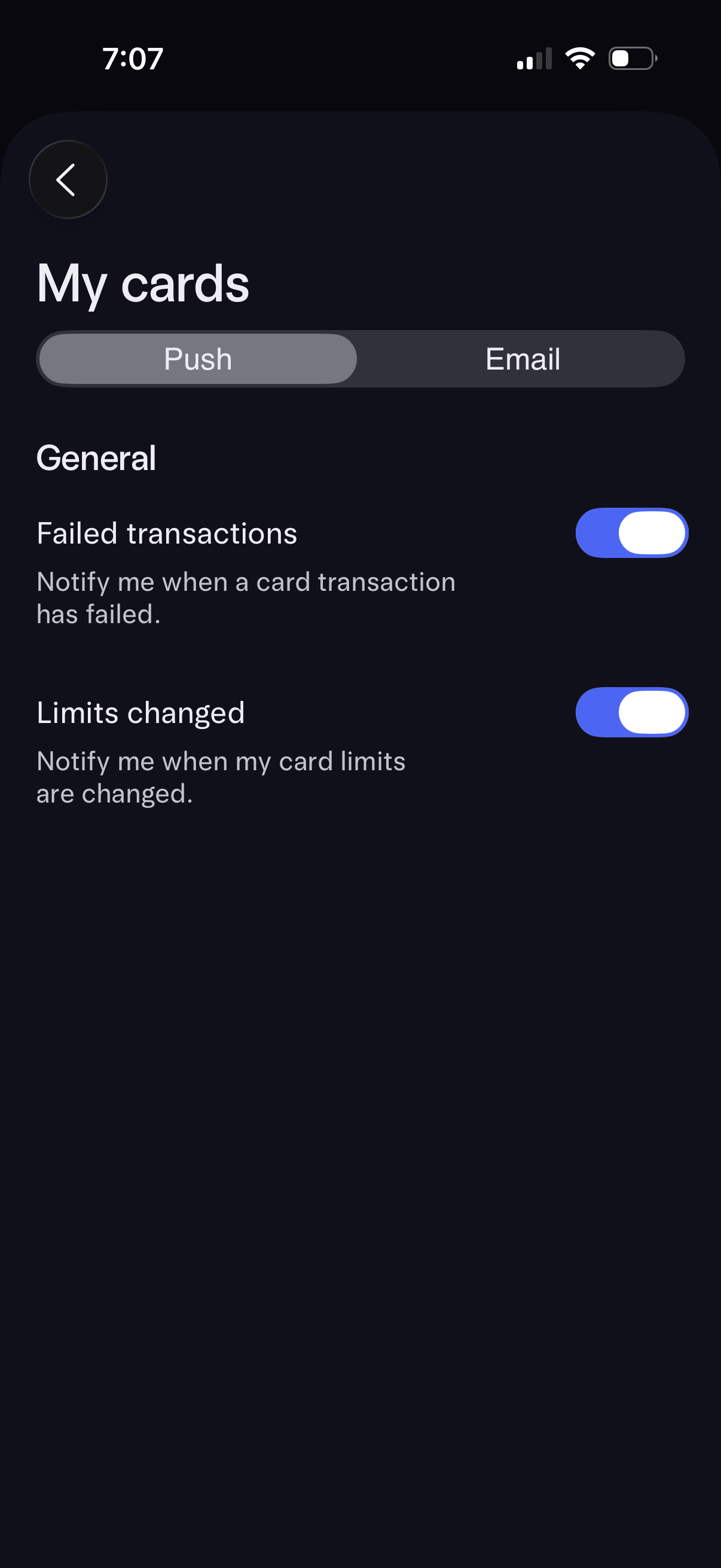Return to previous screen using back button
This screenshot has height=1568, width=721.
pos(68,179)
